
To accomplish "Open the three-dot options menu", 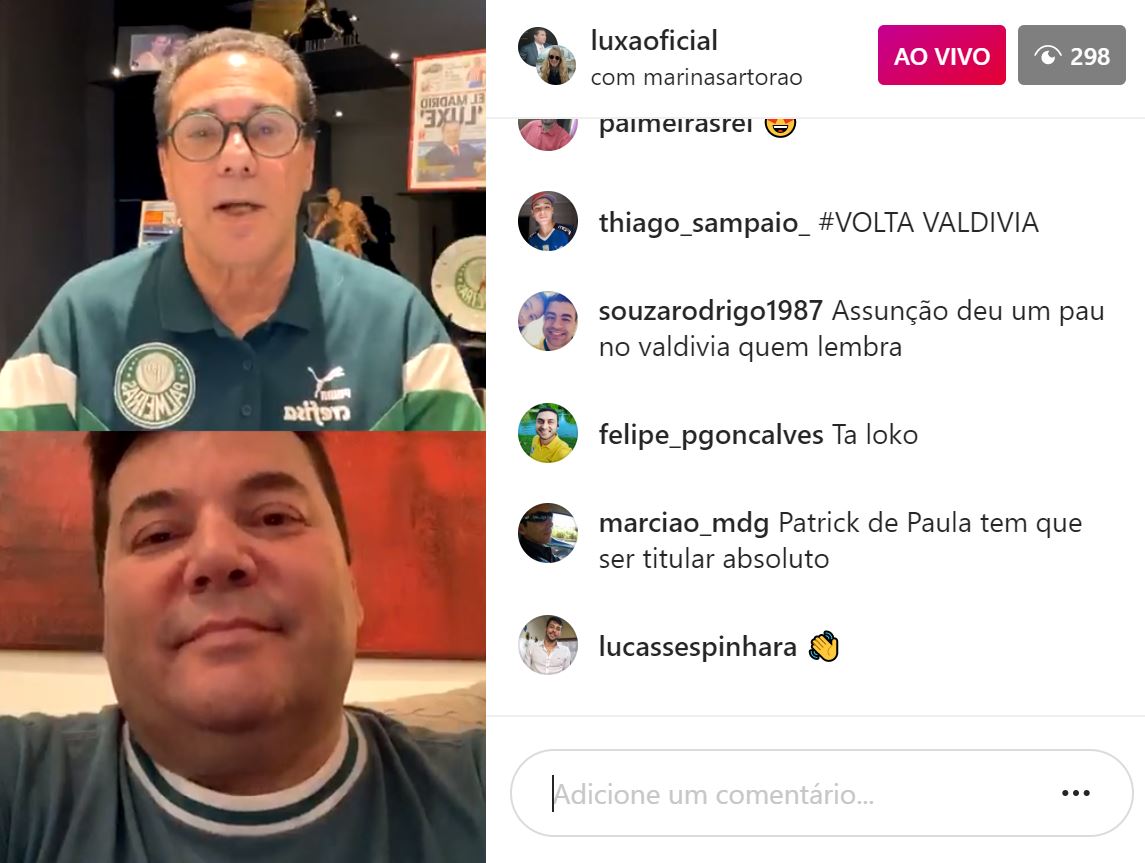I will pos(1075,793).
